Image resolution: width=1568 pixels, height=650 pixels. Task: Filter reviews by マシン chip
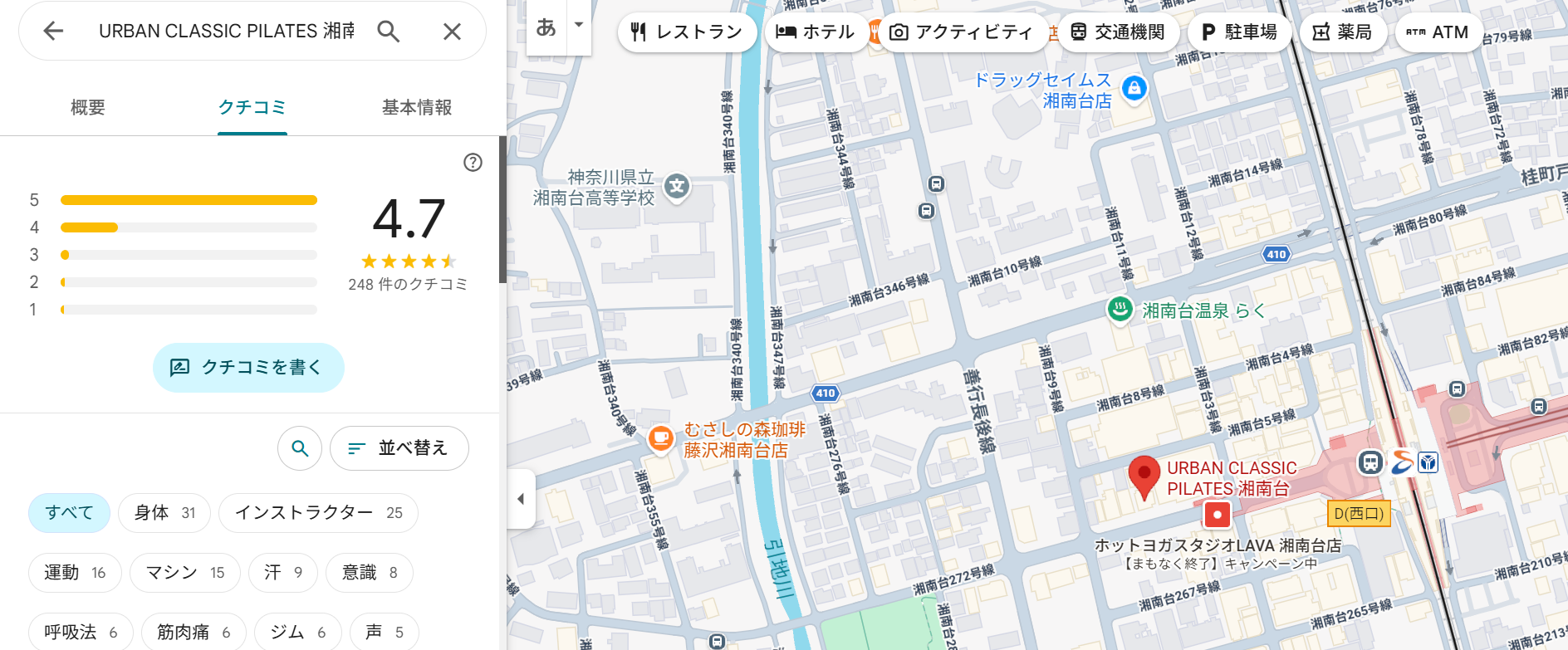pos(184,573)
